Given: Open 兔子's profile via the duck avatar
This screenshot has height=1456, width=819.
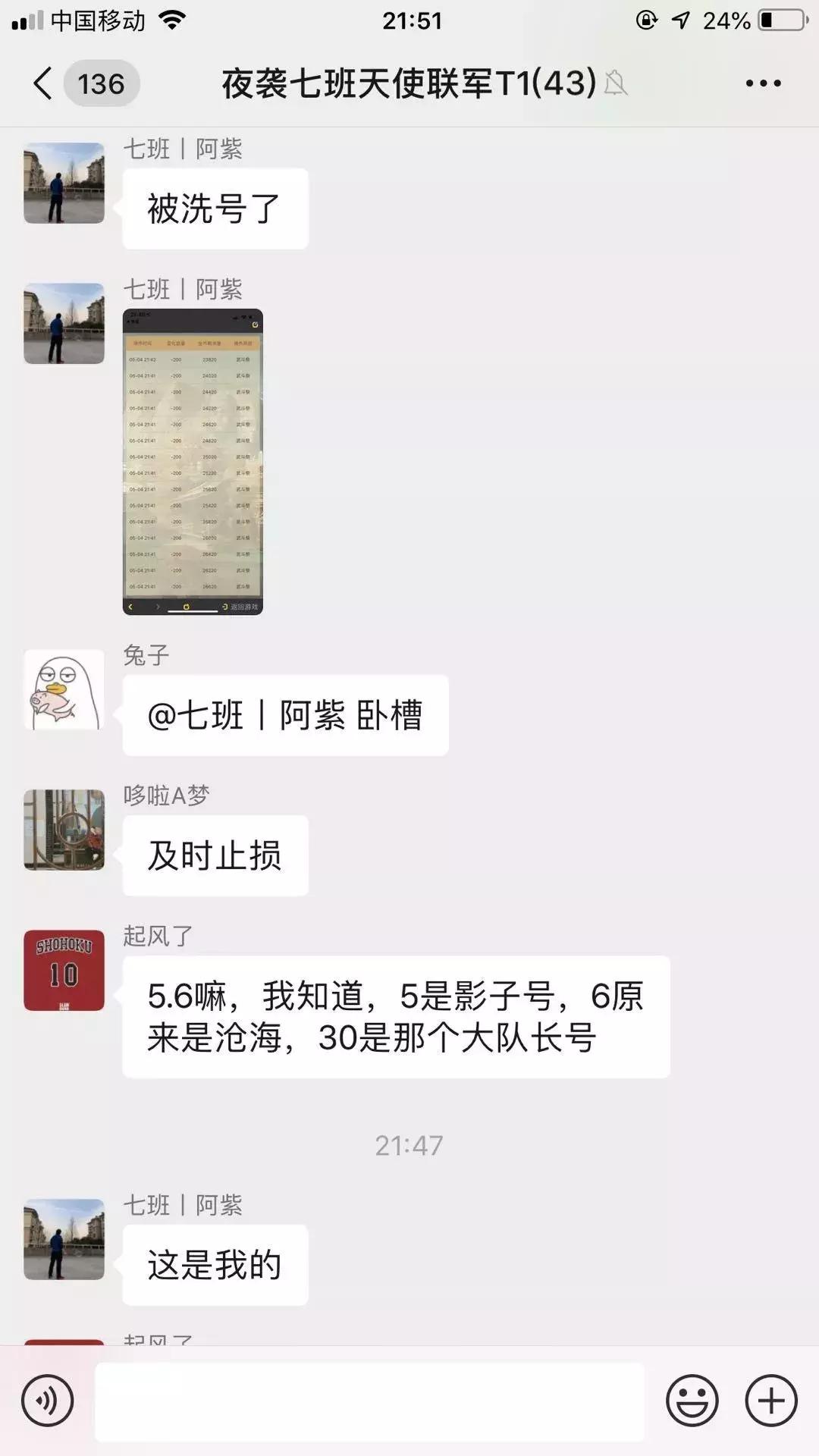Looking at the screenshot, I should click(x=64, y=690).
